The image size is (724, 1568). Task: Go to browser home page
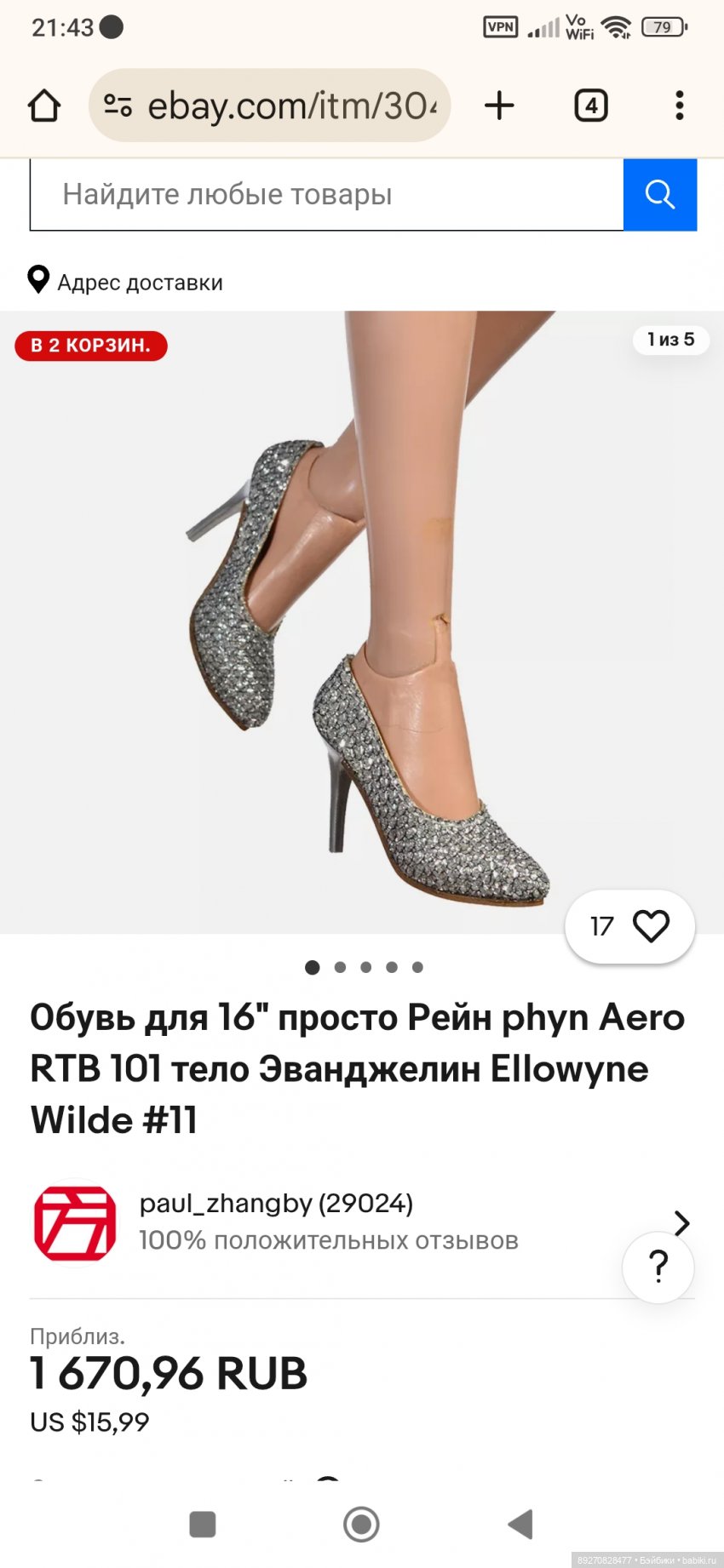tap(44, 106)
